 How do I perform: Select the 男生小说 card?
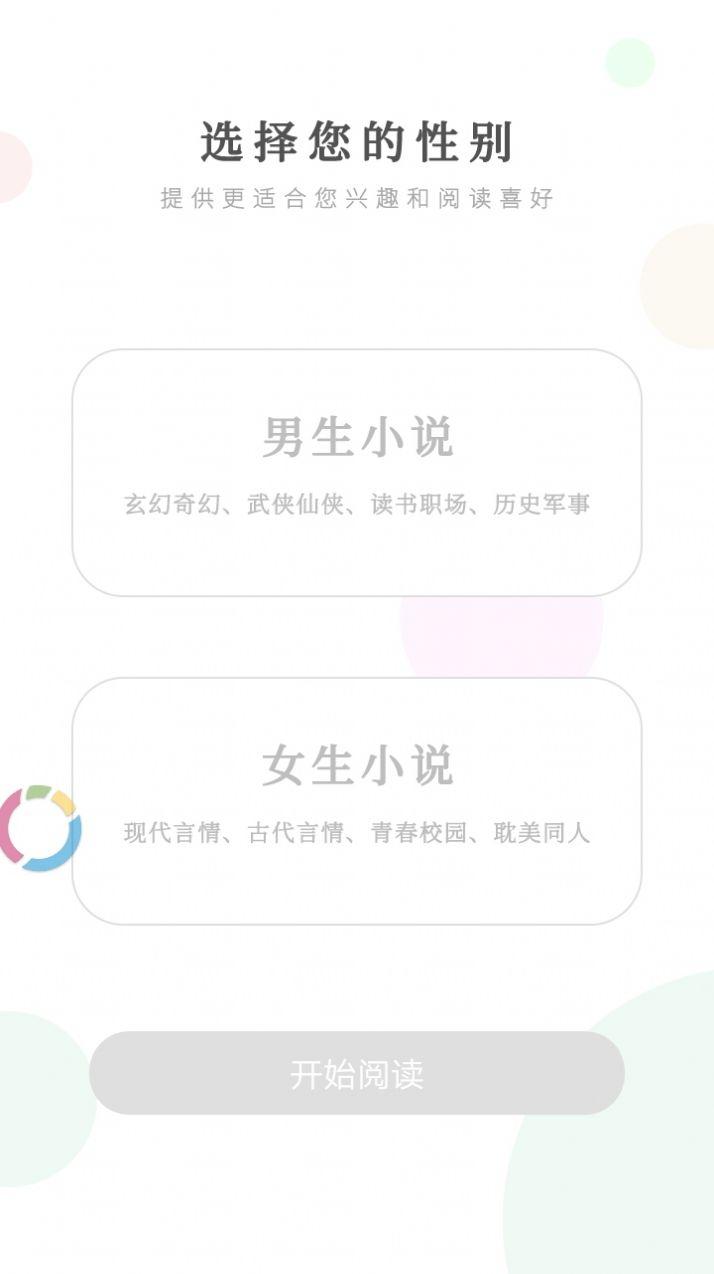pos(357,472)
